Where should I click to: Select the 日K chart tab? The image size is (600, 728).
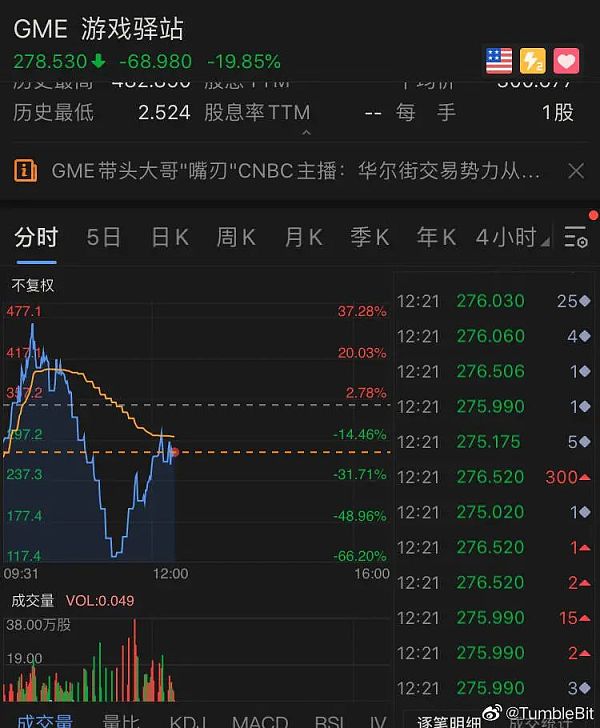(169, 237)
